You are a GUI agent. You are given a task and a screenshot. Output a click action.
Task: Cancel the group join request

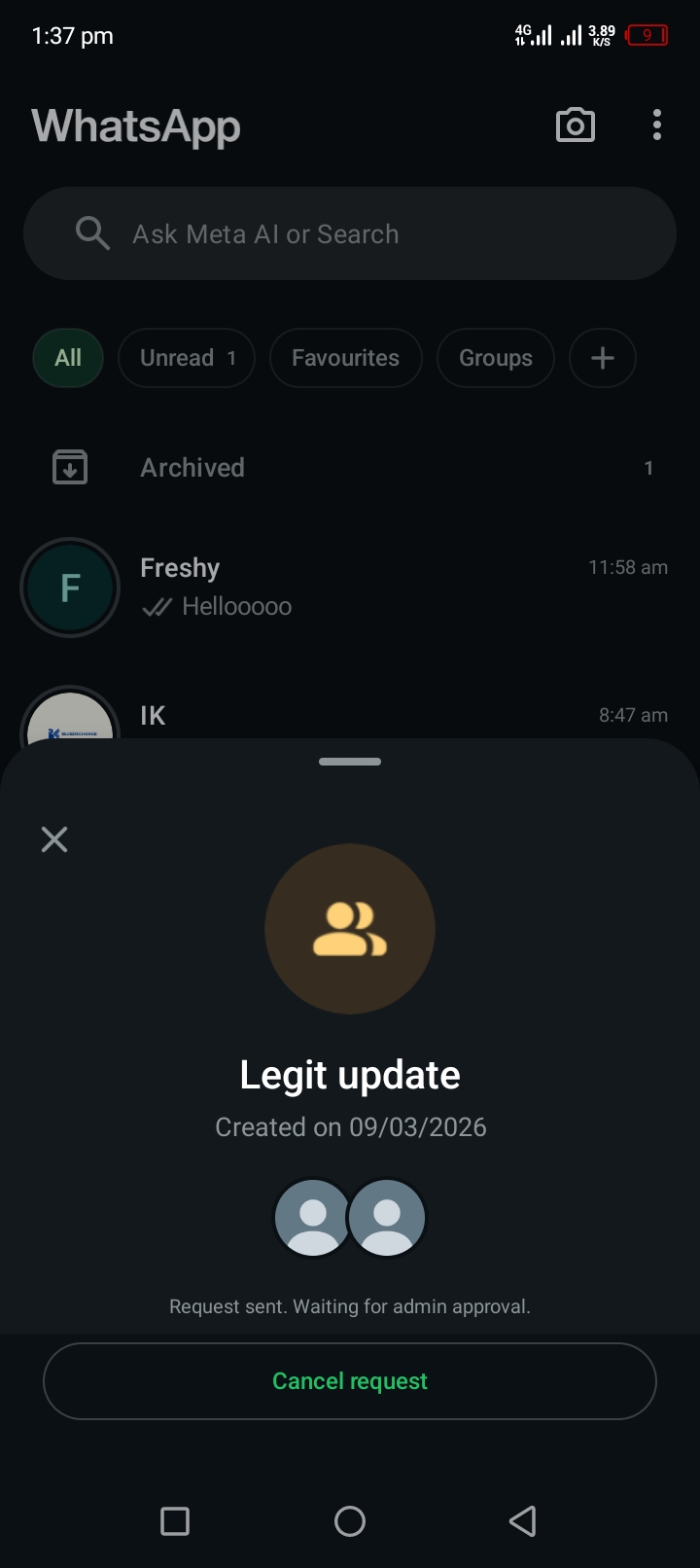[x=350, y=1381]
